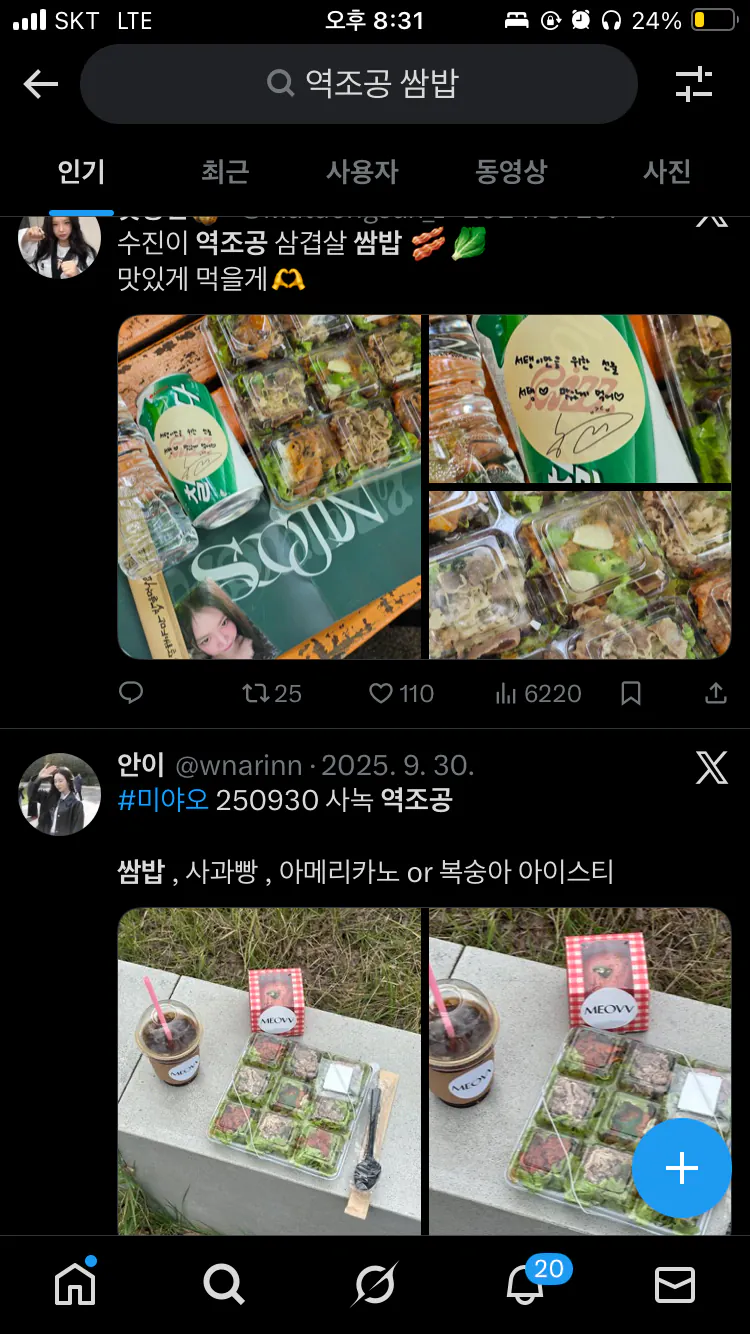
Task: Bookmark the 수진이 역조공 삼겹살 post
Action: 631,693
